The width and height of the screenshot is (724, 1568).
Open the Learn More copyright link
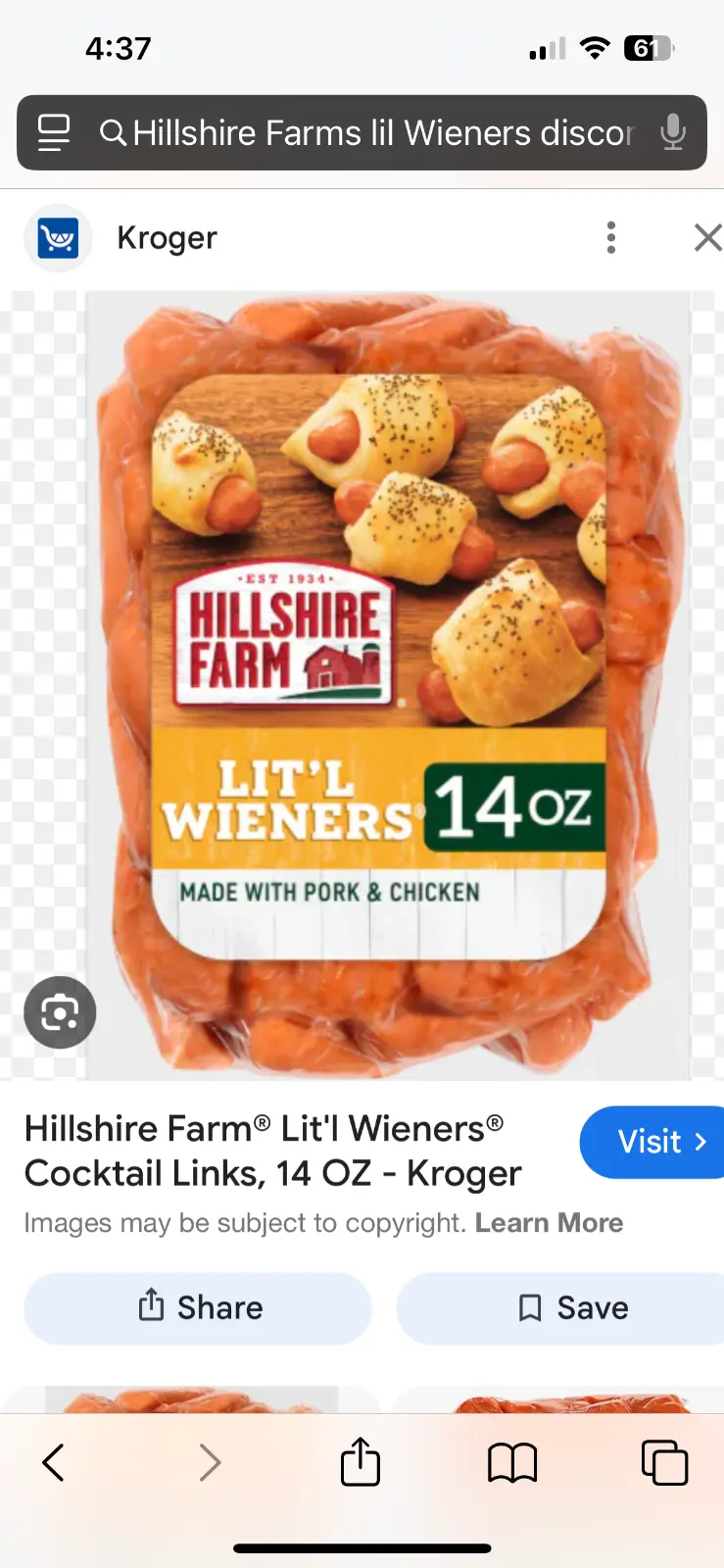click(549, 1223)
